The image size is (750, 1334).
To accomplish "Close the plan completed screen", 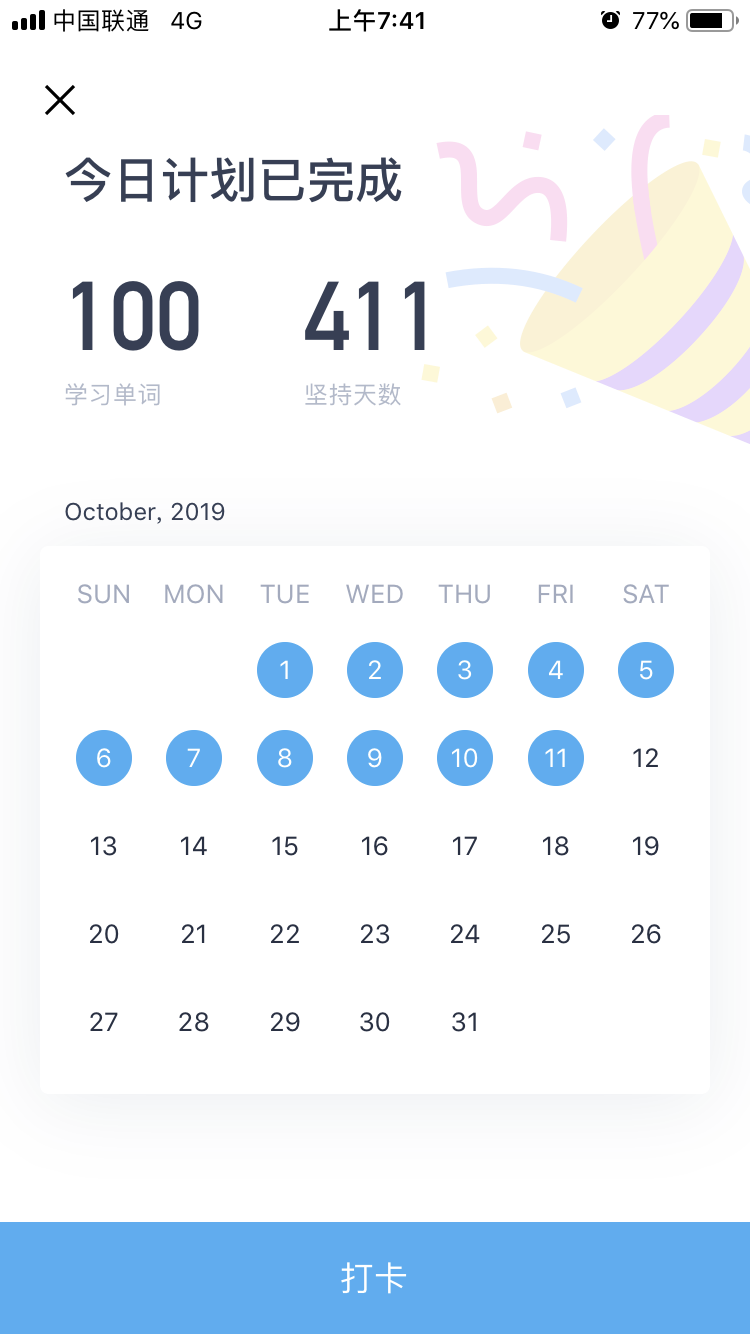I will [60, 100].
